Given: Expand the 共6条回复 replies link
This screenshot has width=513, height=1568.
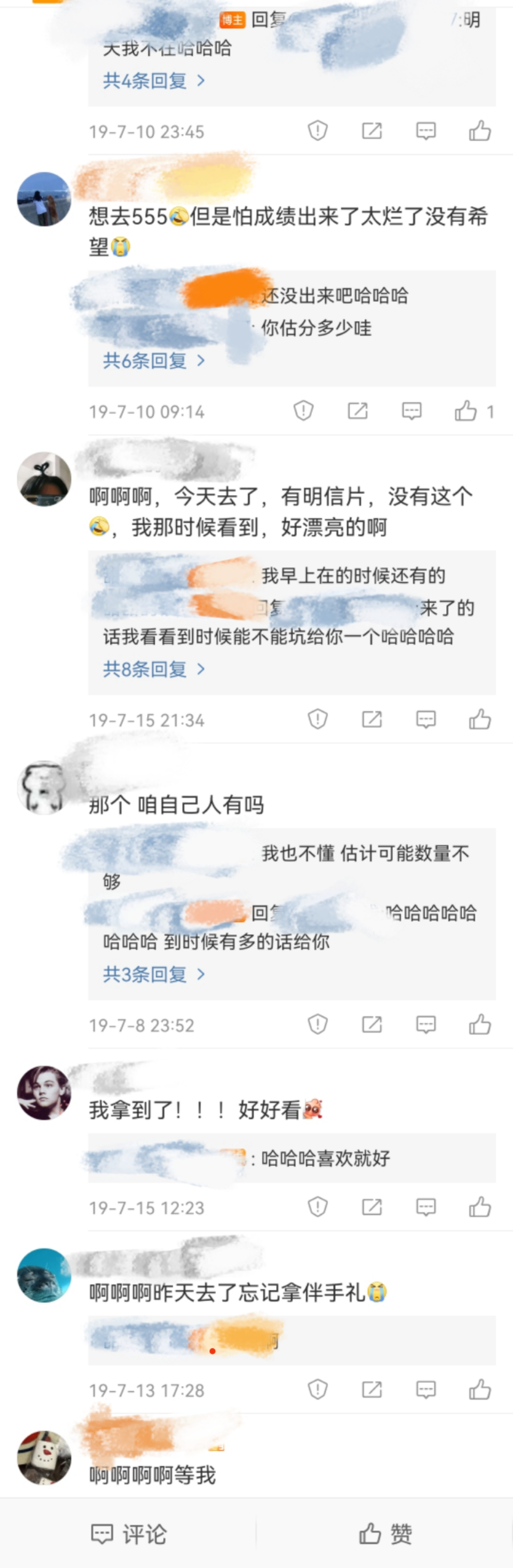Looking at the screenshot, I should click(x=153, y=361).
